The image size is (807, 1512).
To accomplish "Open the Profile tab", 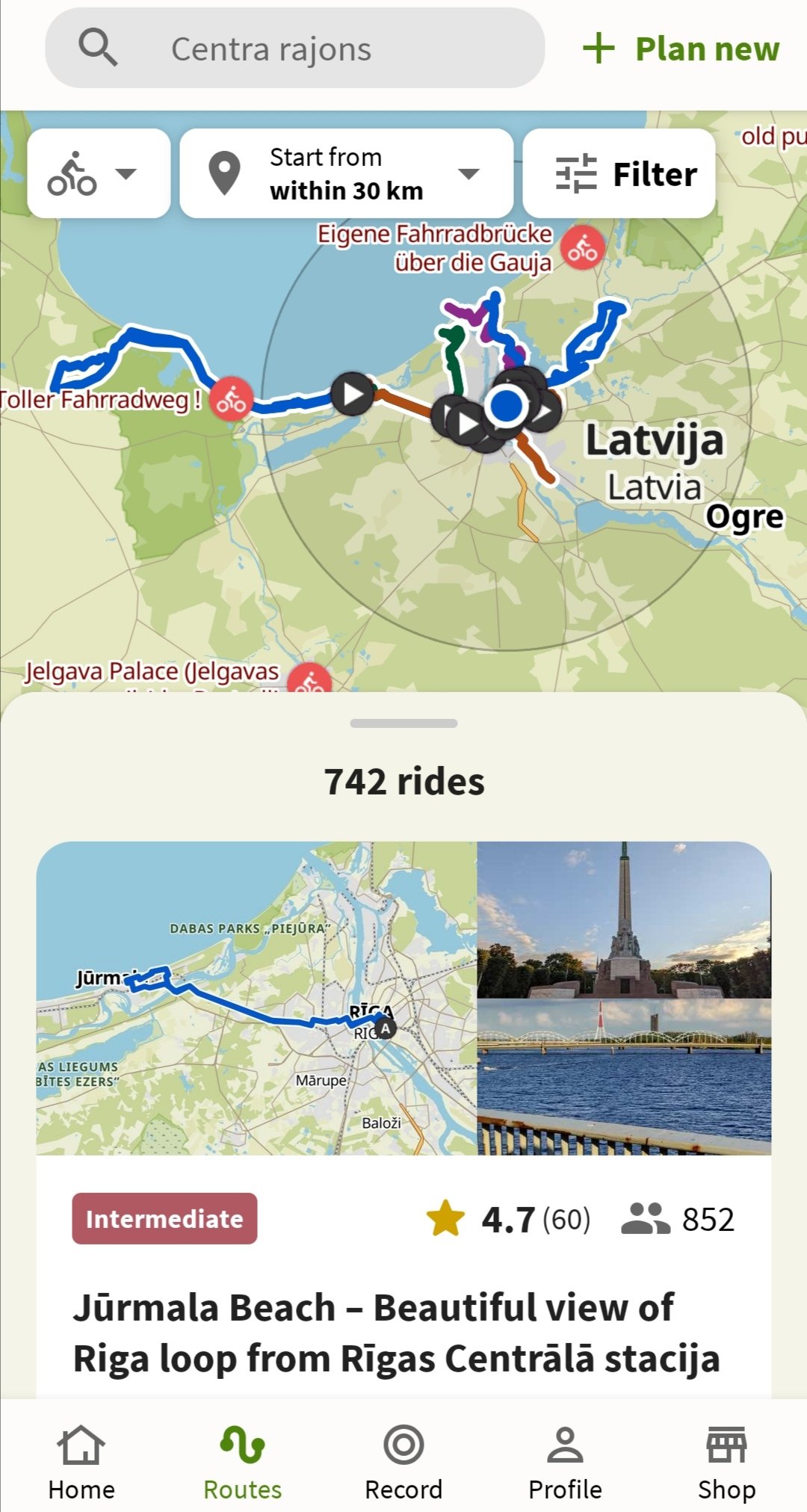I will 565,1463.
